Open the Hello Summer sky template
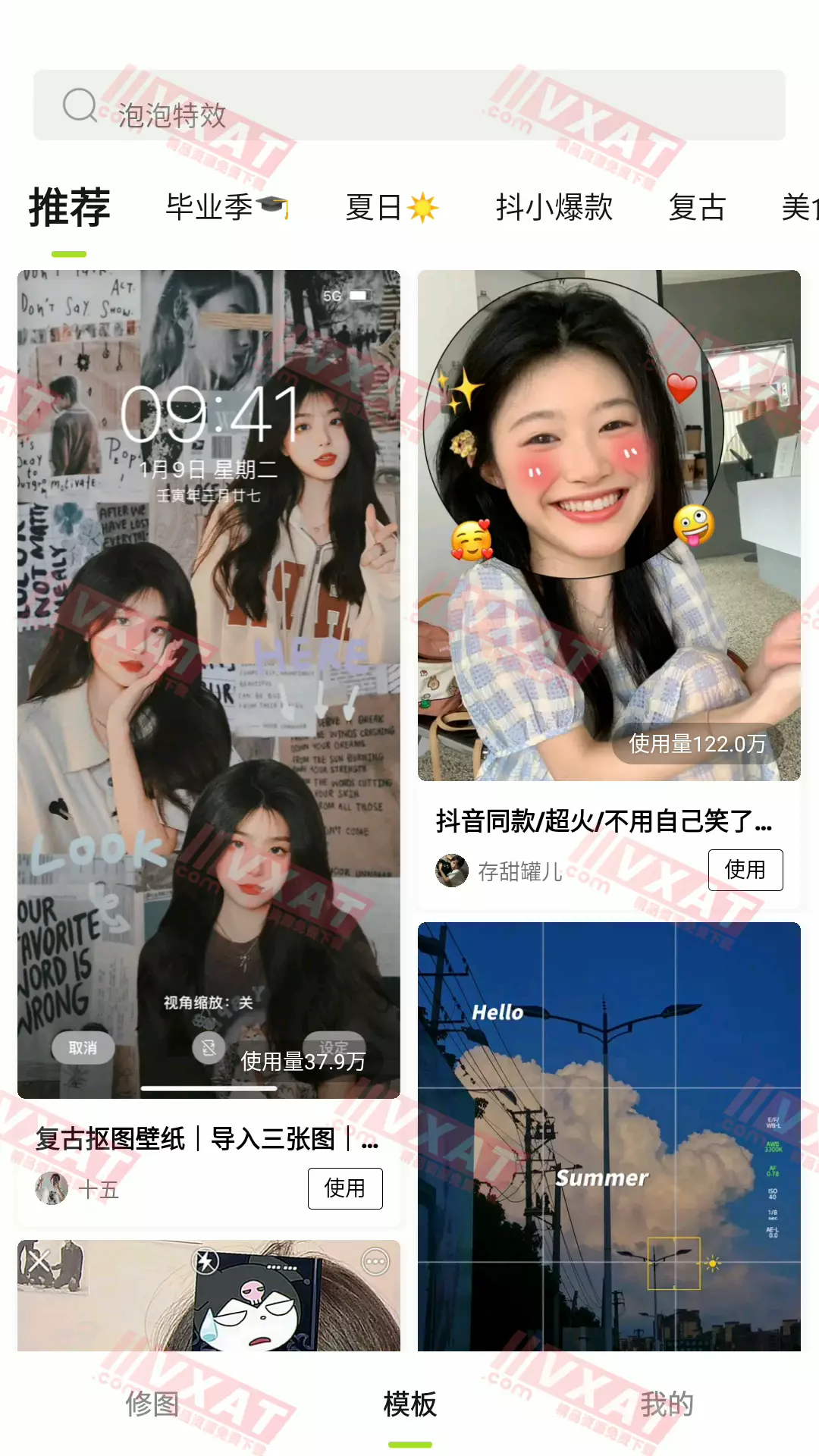 (609, 1136)
